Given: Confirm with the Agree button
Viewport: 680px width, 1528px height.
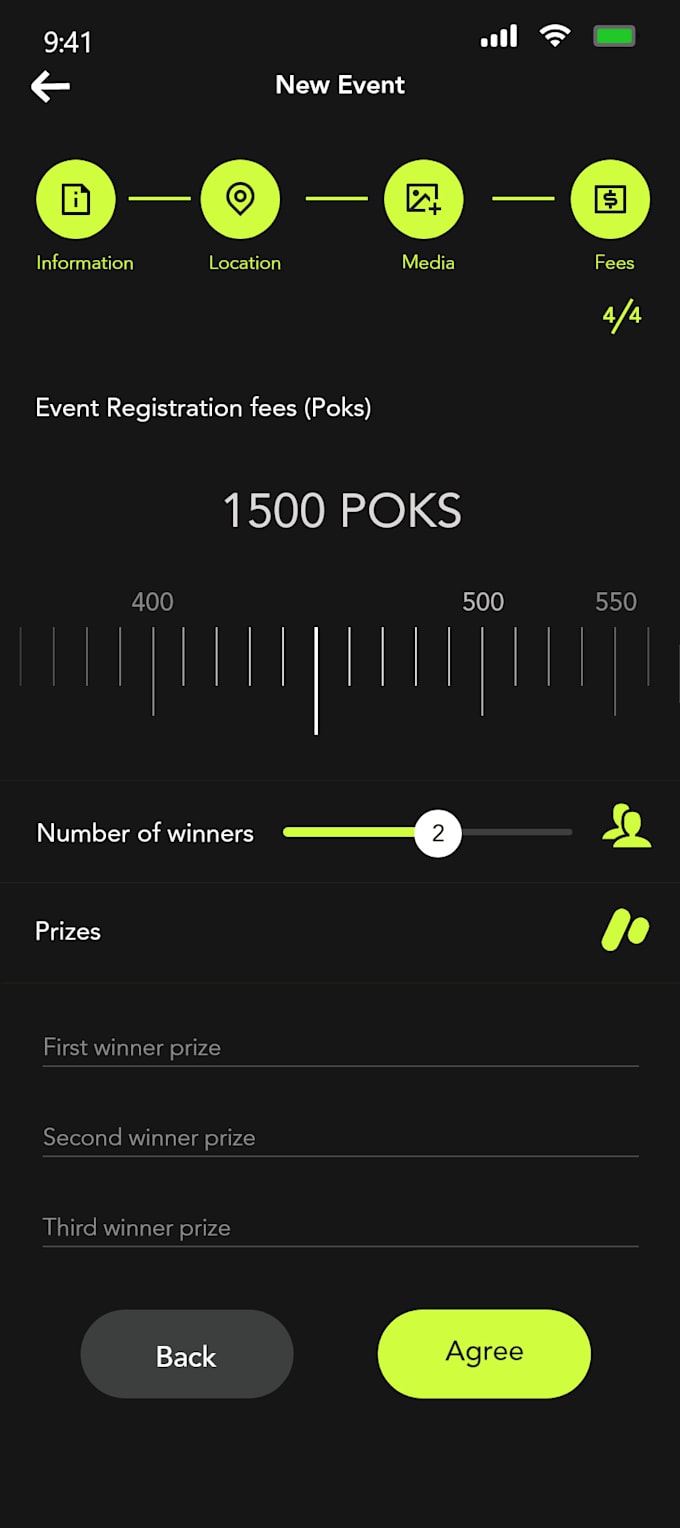Looking at the screenshot, I should coord(484,1353).
